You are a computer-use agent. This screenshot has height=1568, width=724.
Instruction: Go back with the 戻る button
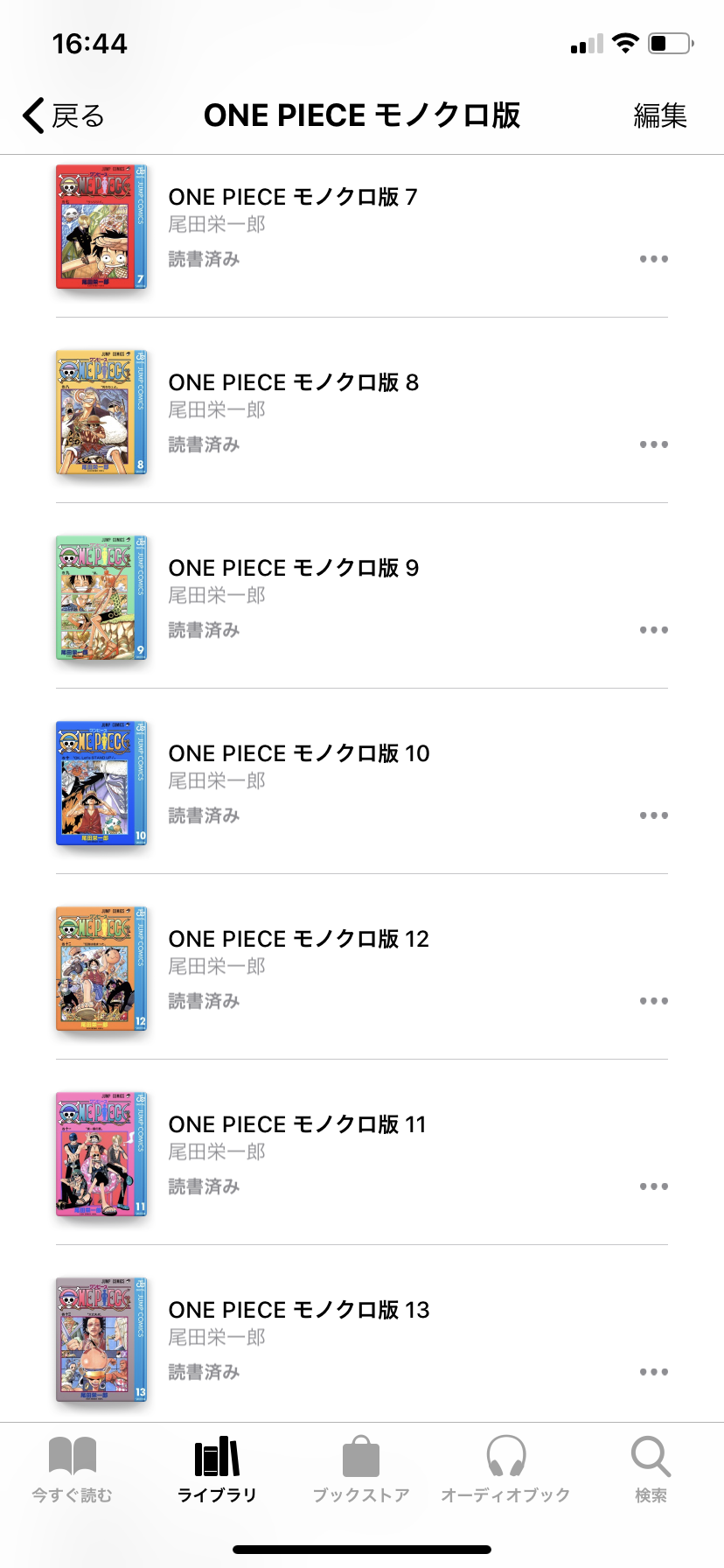click(x=64, y=115)
